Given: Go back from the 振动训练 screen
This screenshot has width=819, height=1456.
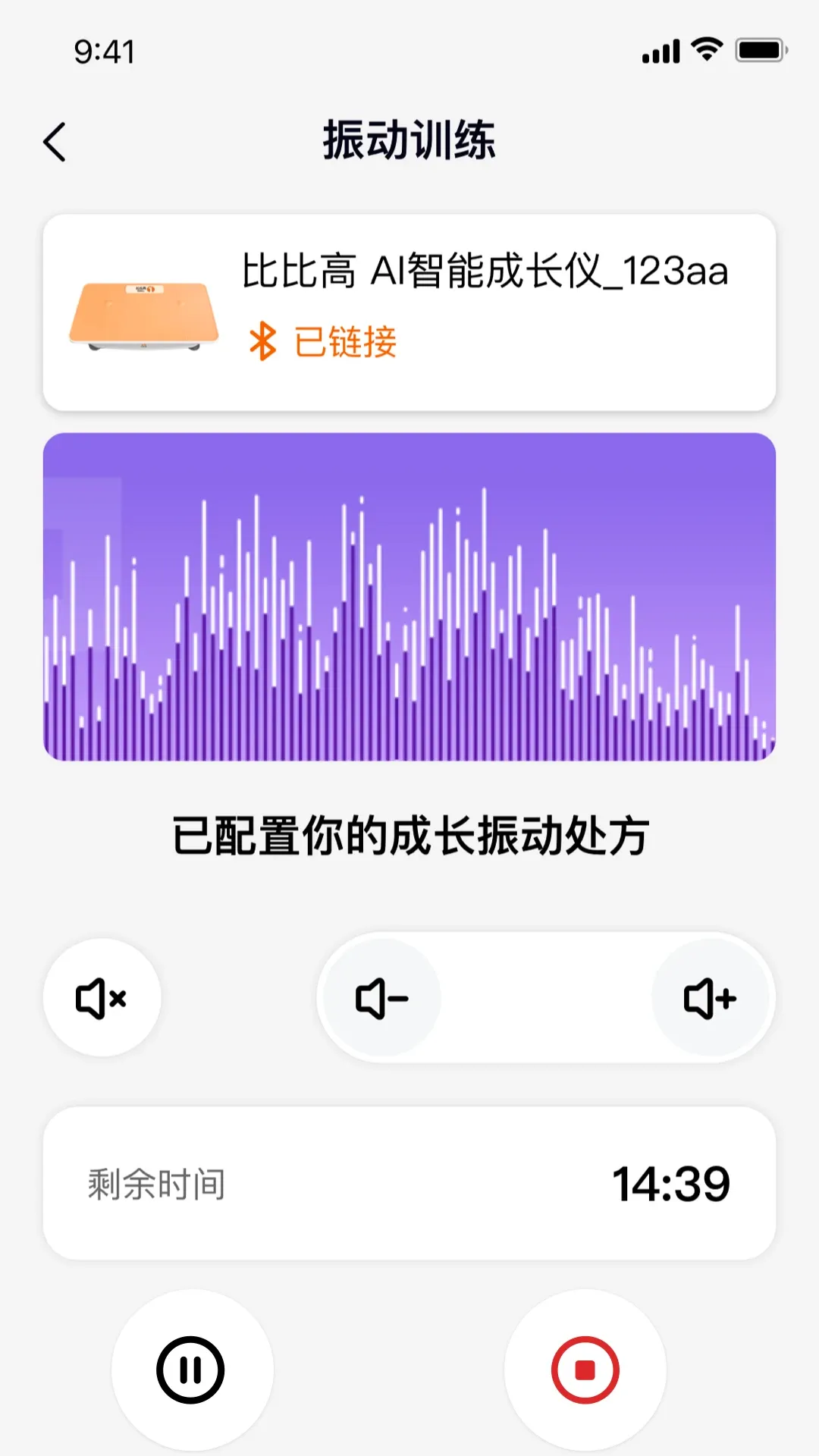Looking at the screenshot, I should click(x=55, y=142).
